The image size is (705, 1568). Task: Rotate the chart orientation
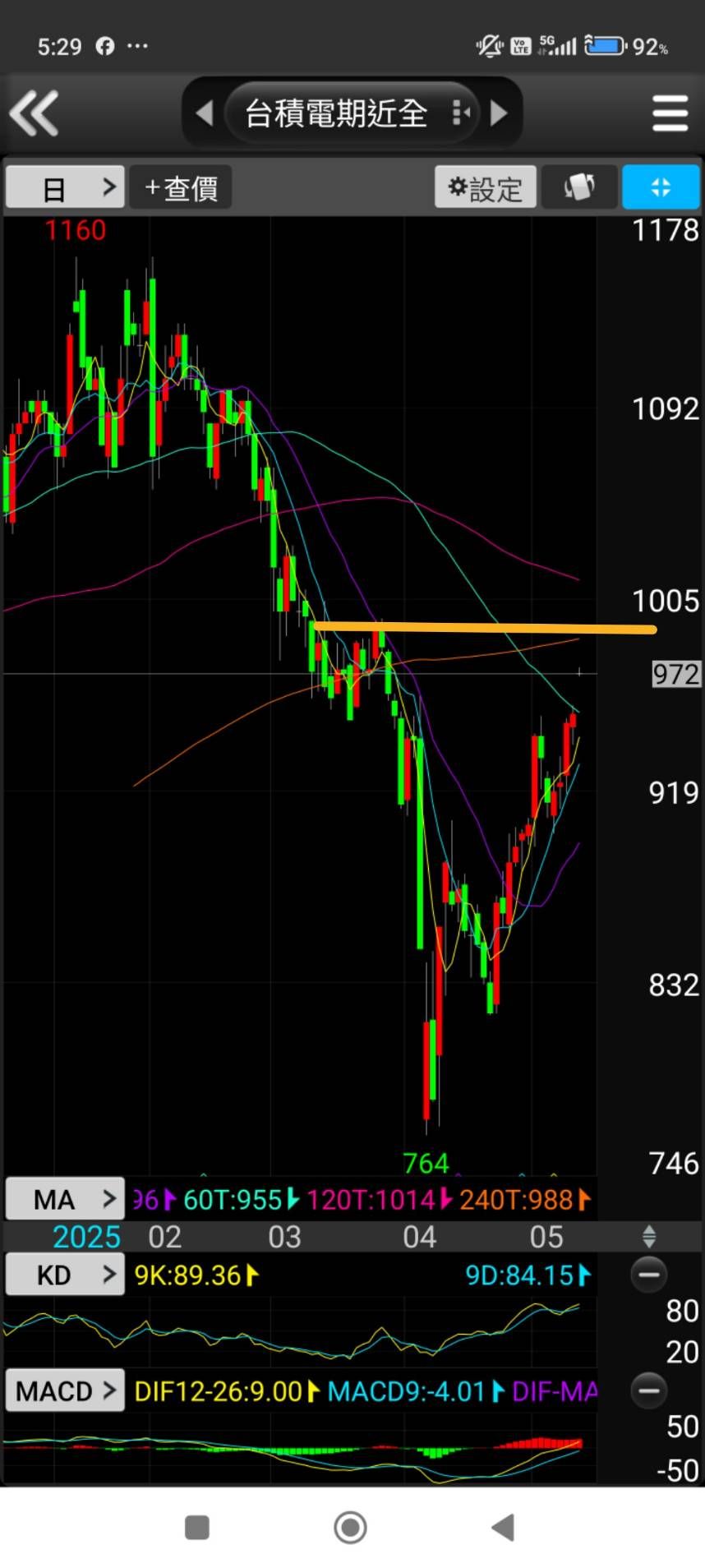pos(578,187)
